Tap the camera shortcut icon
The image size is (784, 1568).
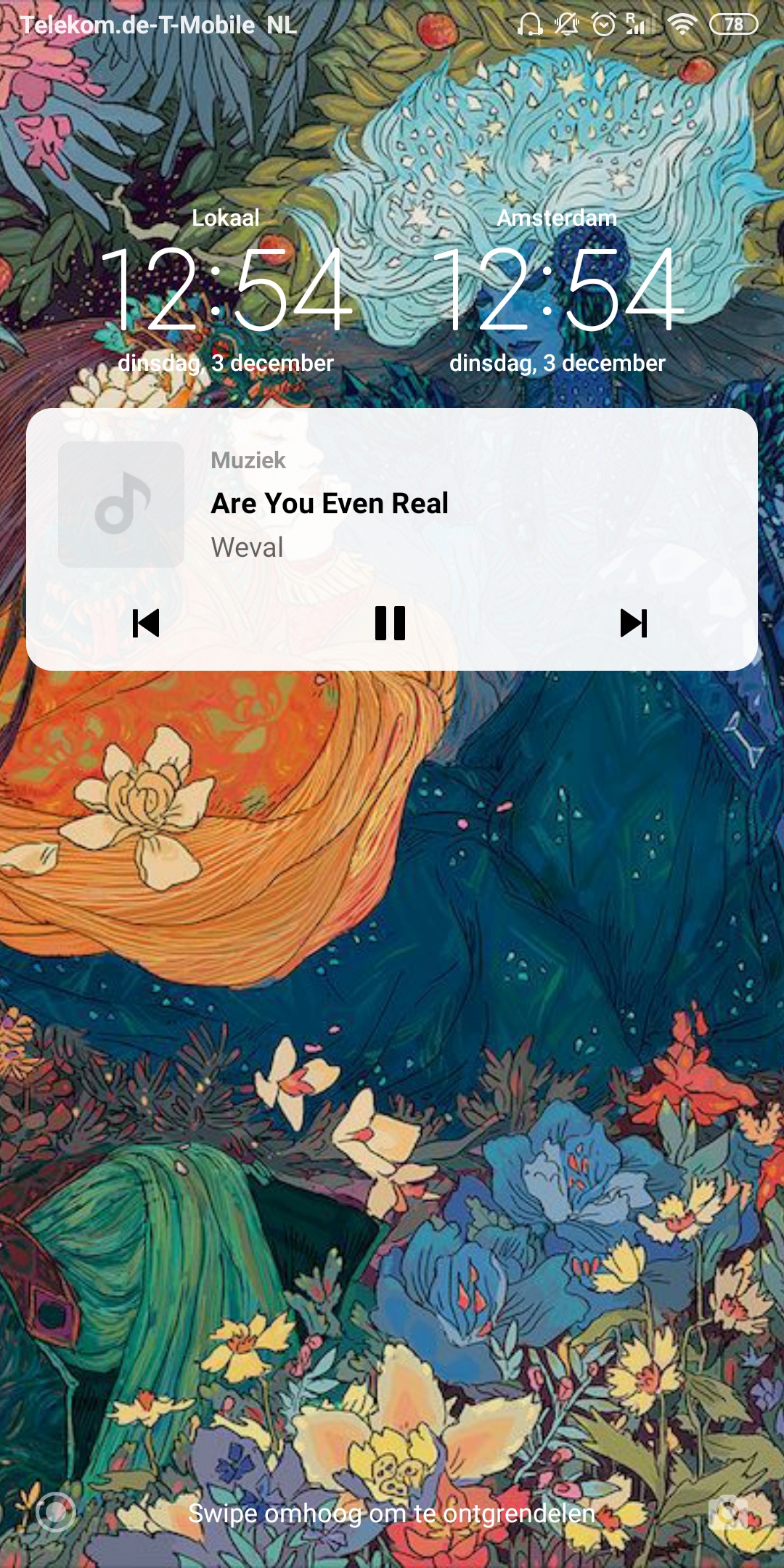pyautogui.click(x=728, y=1511)
